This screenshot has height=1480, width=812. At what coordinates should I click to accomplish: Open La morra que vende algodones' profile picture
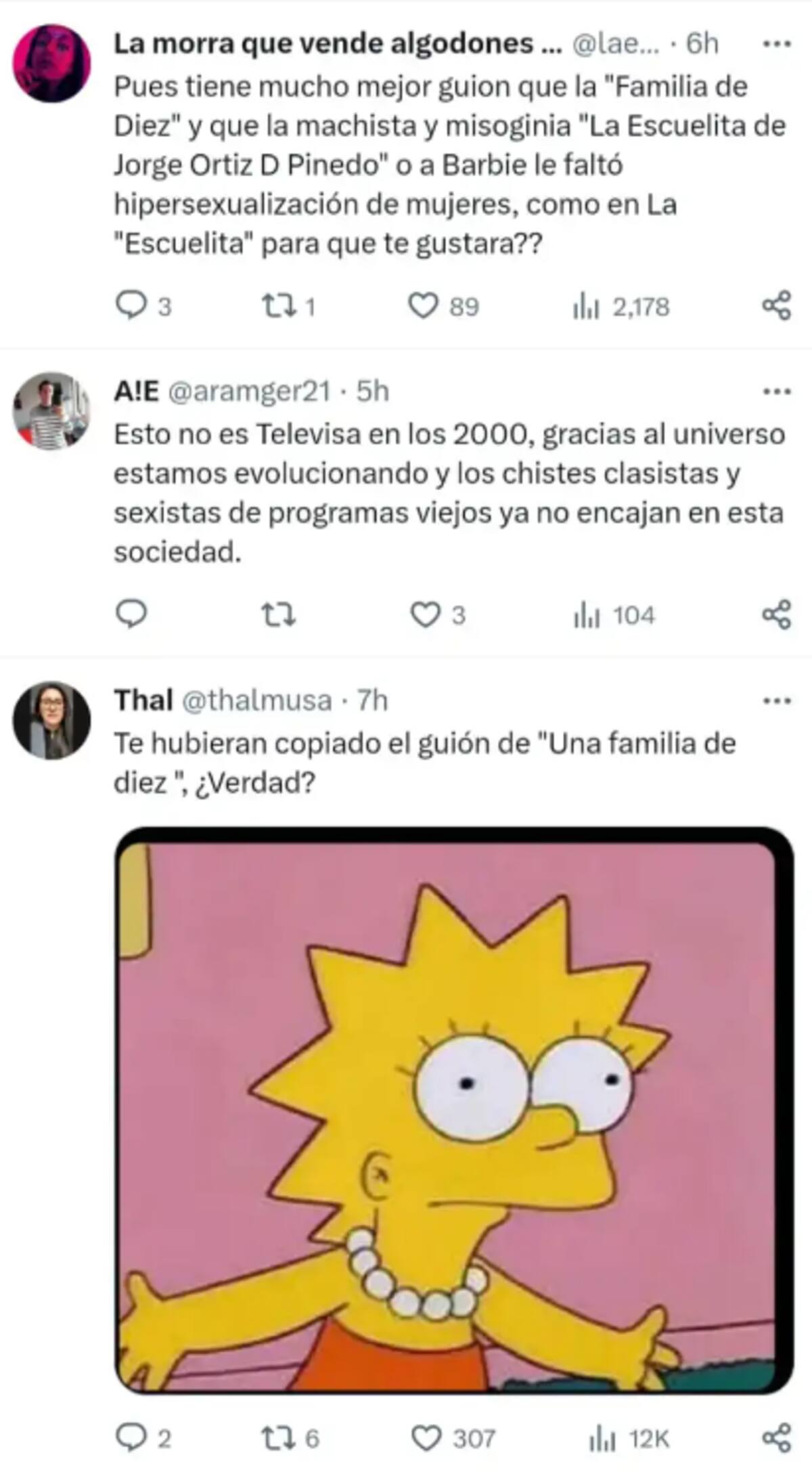point(51,64)
